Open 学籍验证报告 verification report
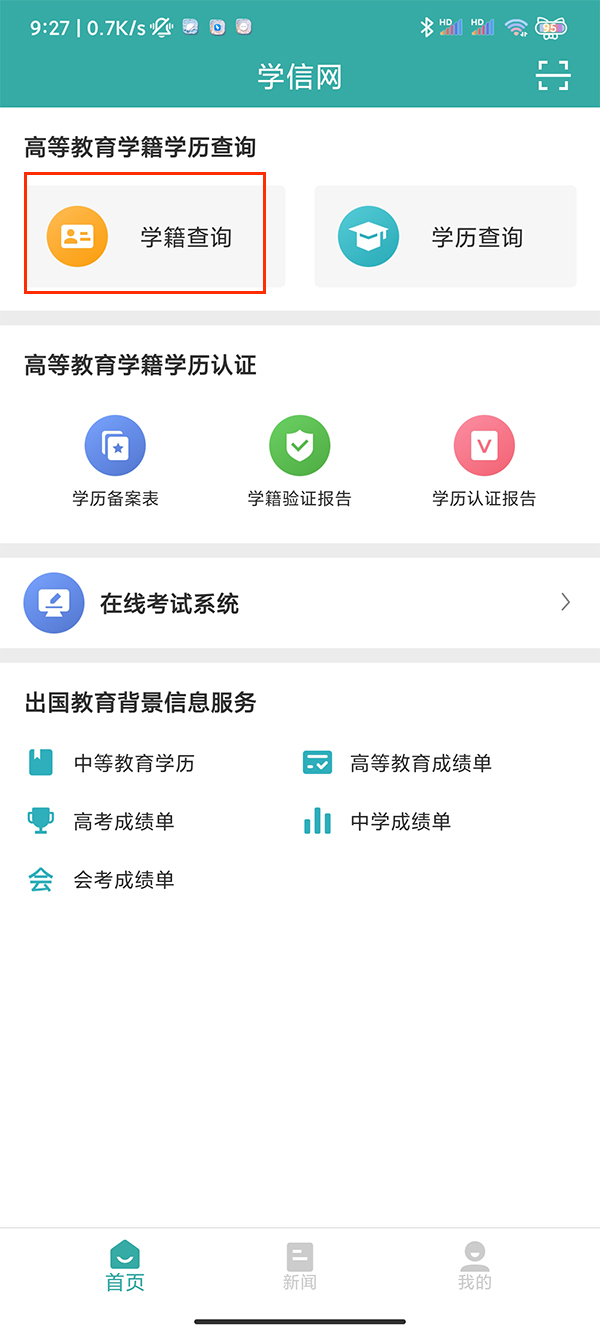The image size is (600, 1333). 299,462
